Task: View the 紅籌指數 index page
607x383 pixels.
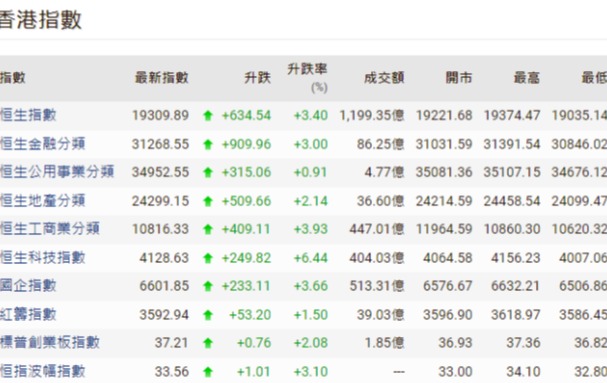Action: point(28,314)
